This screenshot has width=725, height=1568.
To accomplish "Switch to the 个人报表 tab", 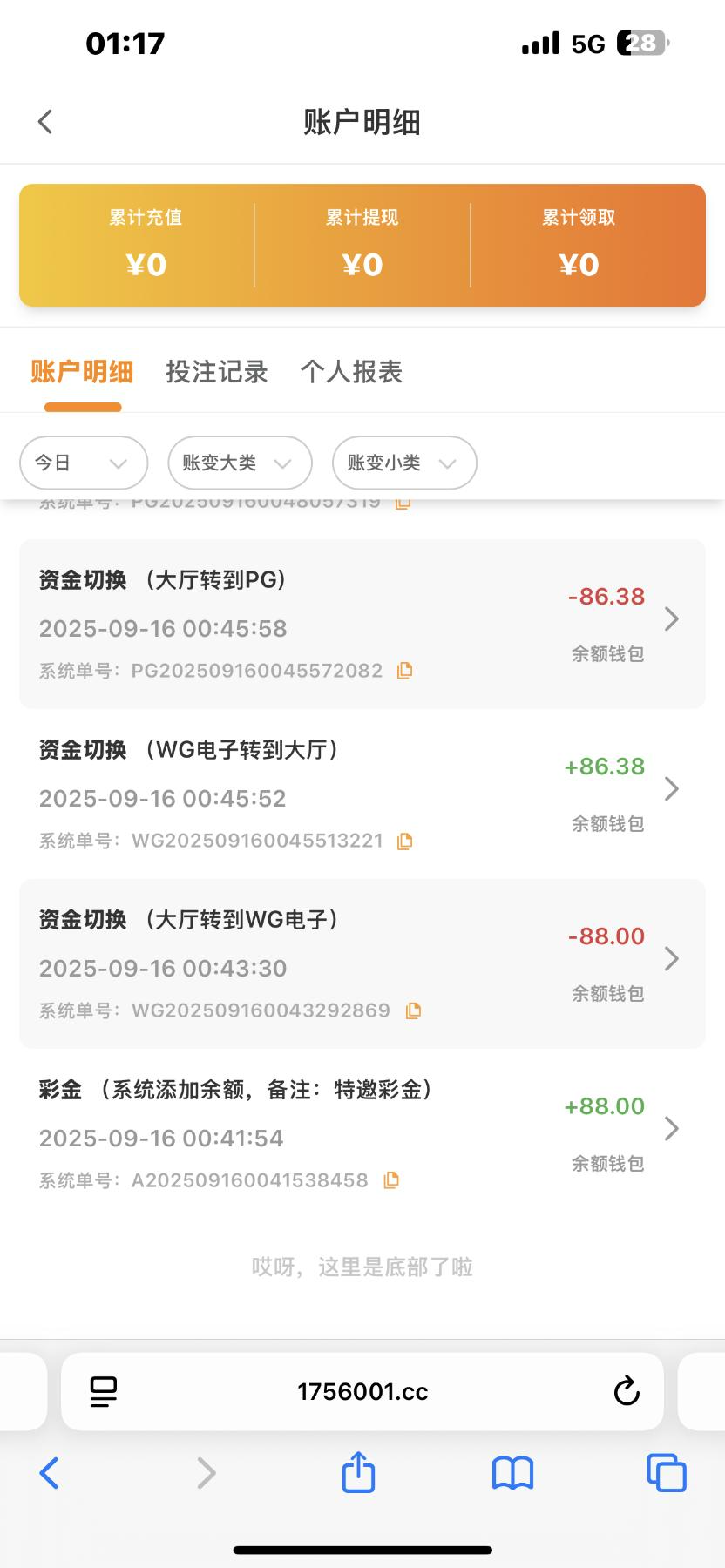I will point(351,372).
